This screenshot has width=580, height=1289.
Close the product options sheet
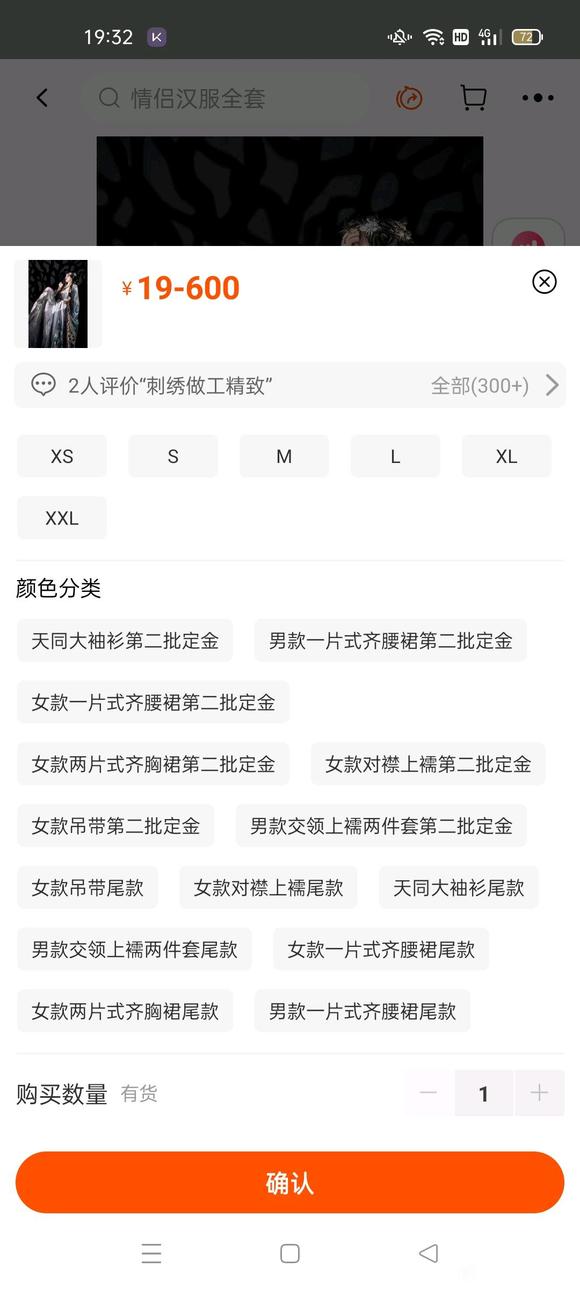544,282
